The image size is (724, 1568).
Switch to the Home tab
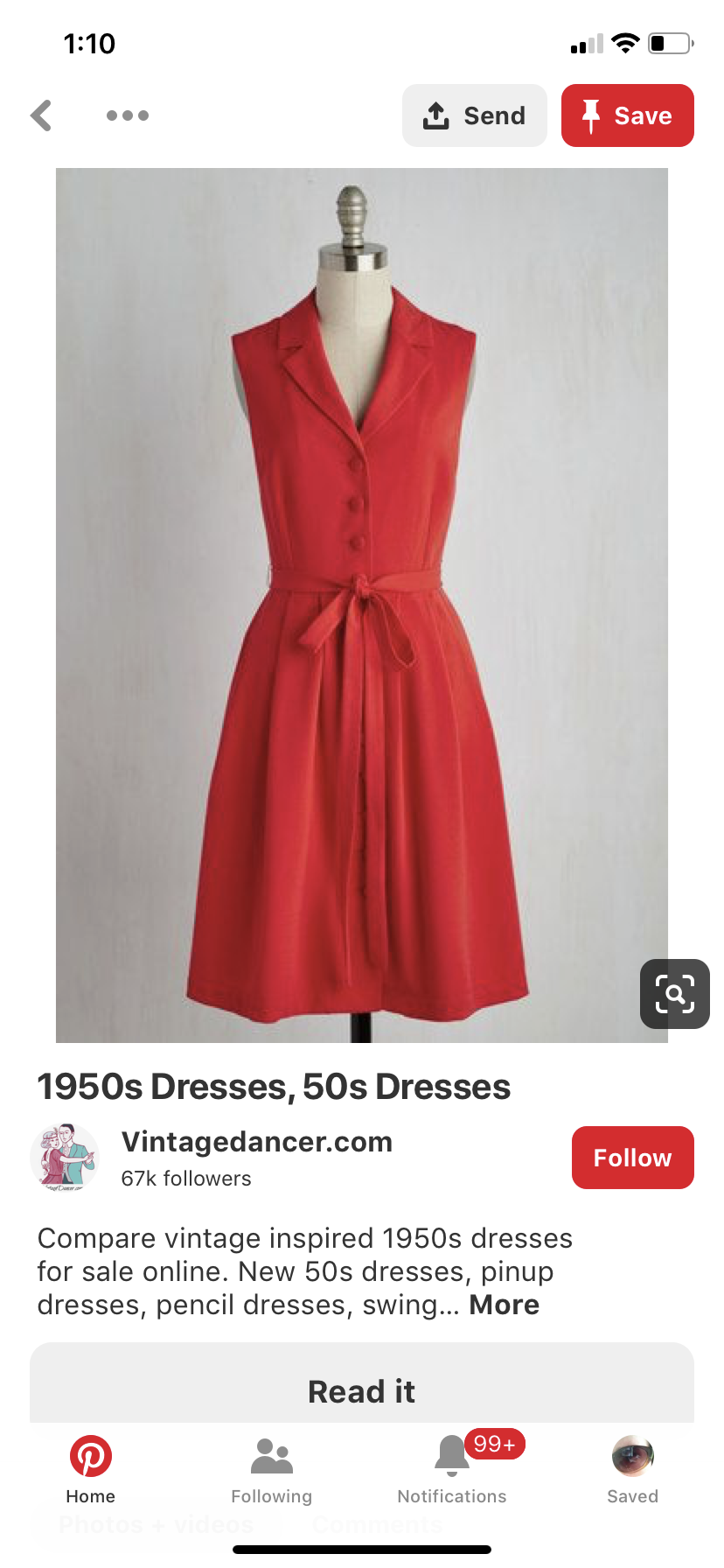tap(91, 1470)
